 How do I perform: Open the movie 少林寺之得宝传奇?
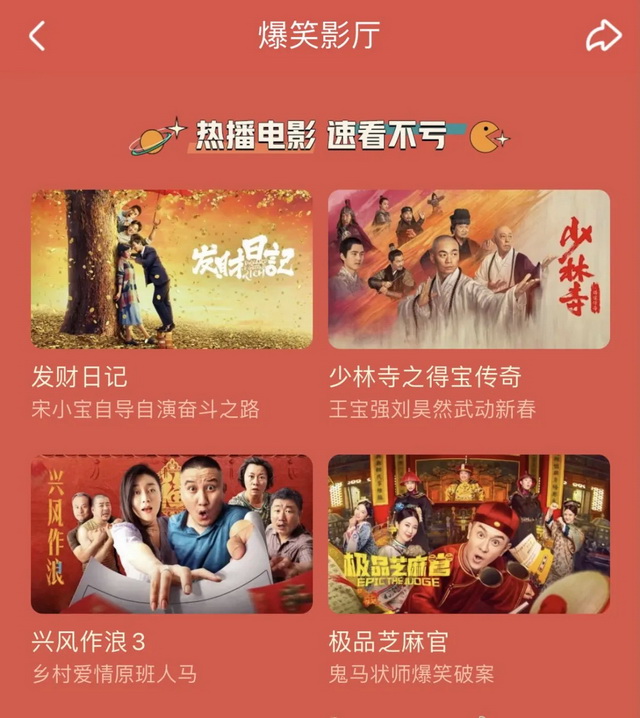point(469,269)
